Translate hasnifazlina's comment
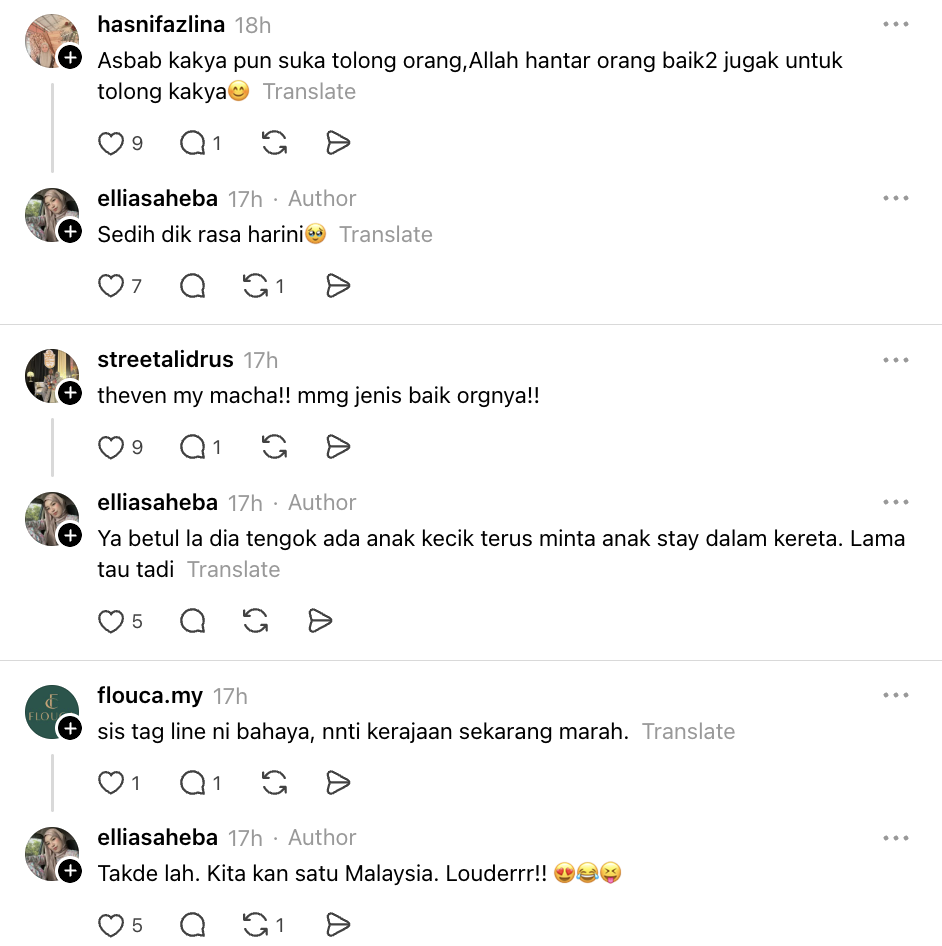Image resolution: width=942 pixels, height=946 pixels. (309, 91)
